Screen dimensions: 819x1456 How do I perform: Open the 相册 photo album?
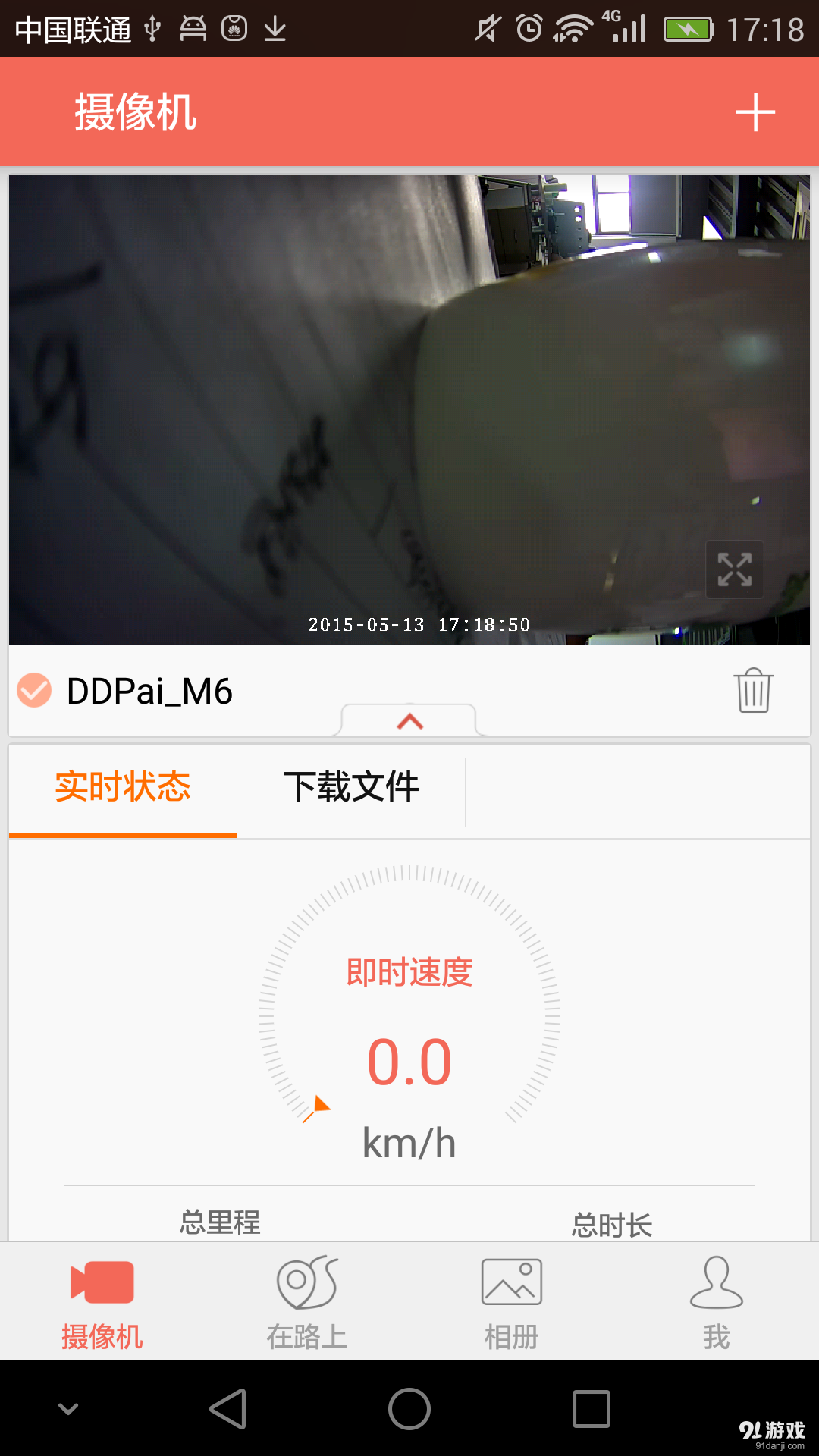pyautogui.click(x=512, y=1297)
